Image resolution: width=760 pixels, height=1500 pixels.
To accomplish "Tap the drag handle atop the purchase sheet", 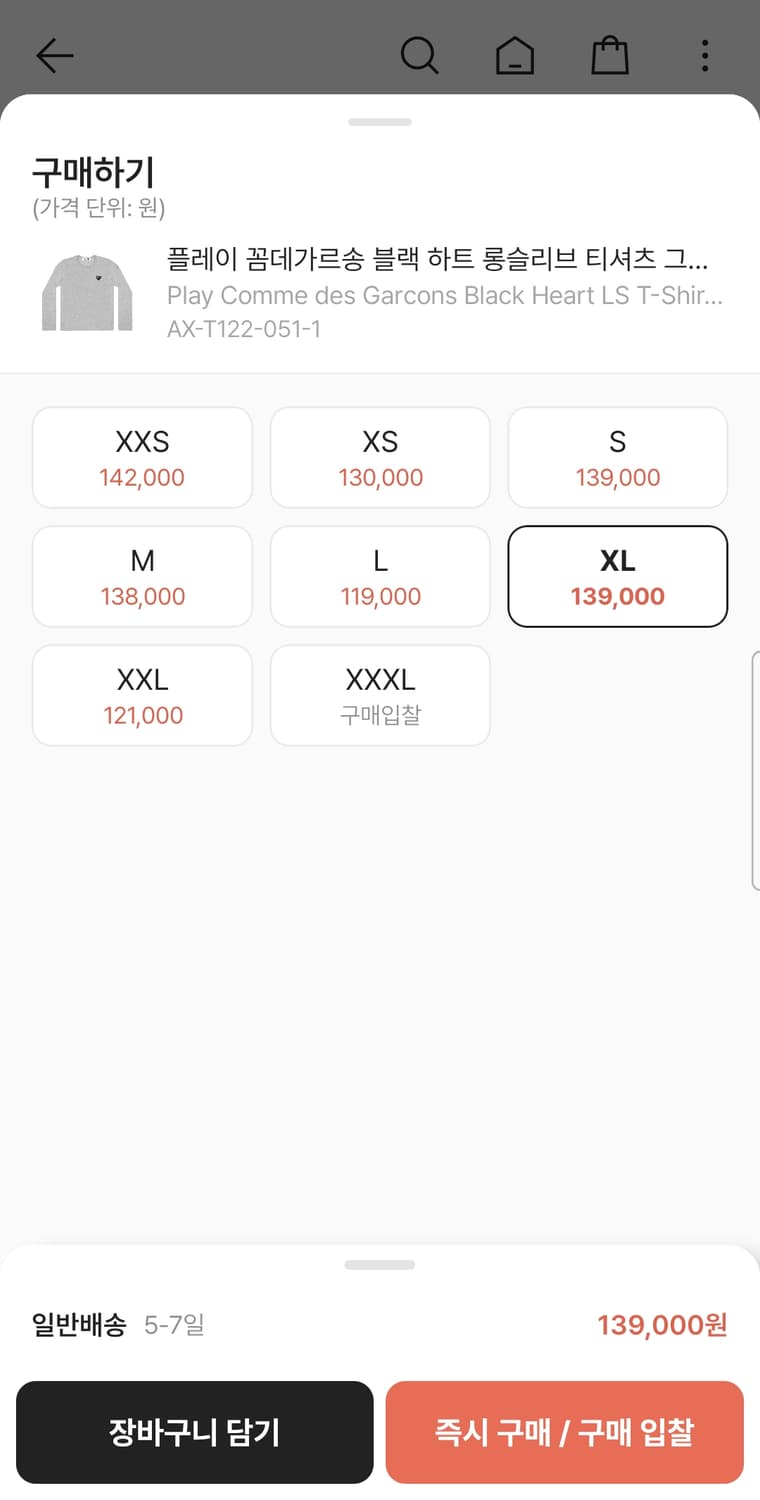I will pos(380,121).
